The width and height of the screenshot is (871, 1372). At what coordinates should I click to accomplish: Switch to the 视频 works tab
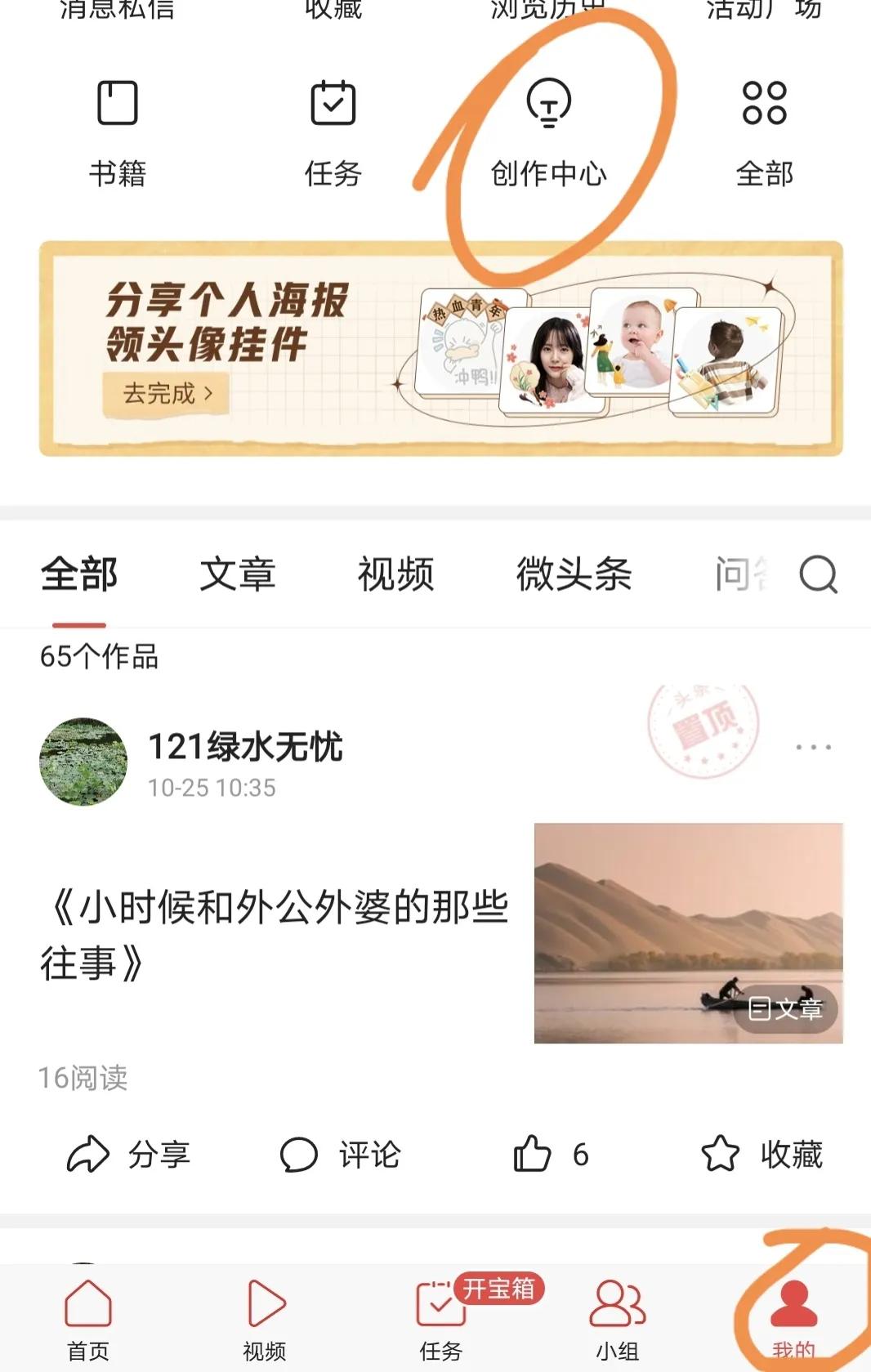(x=395, y=574)
